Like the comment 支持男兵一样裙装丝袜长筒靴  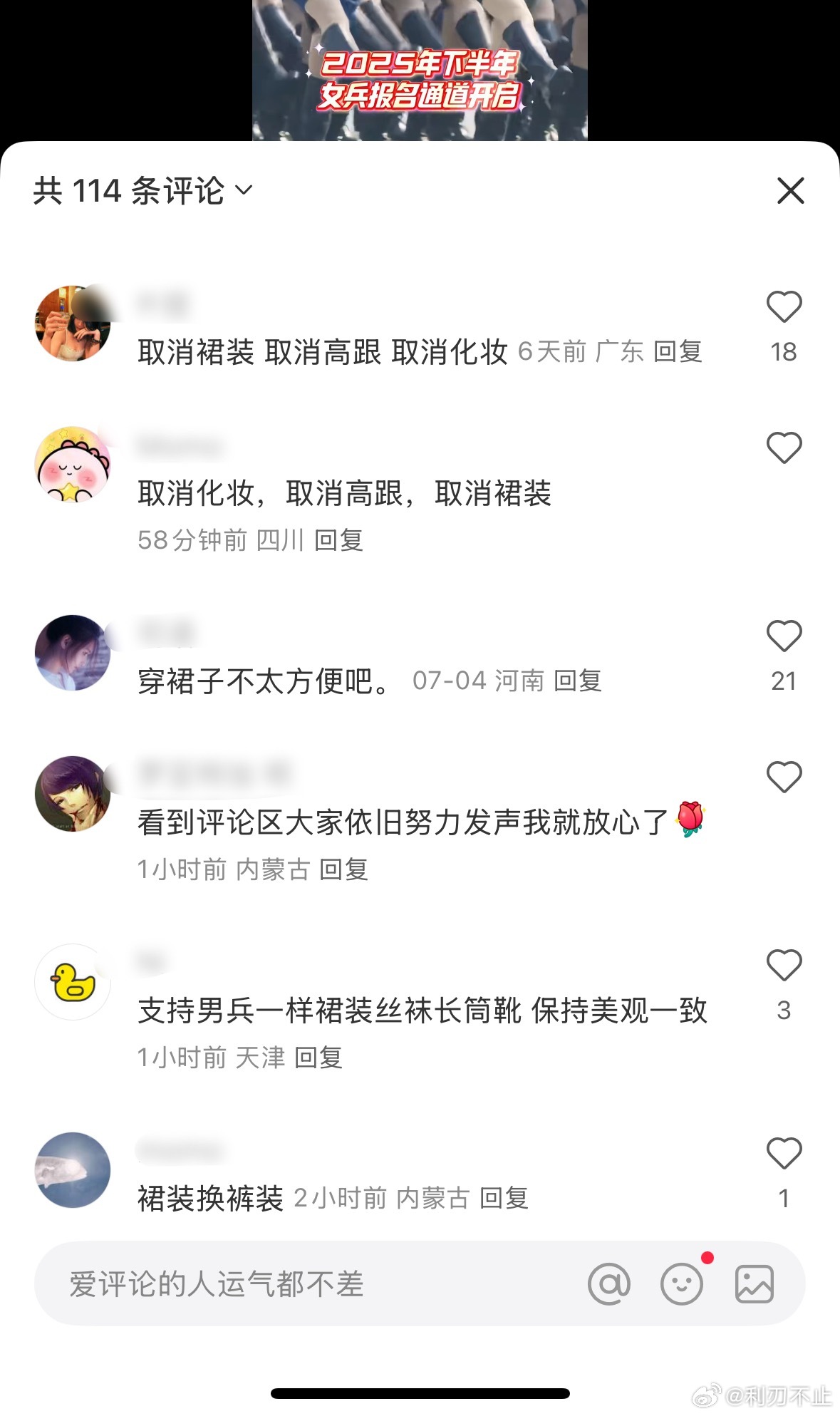pyautogui.click(x=784, y=966)
